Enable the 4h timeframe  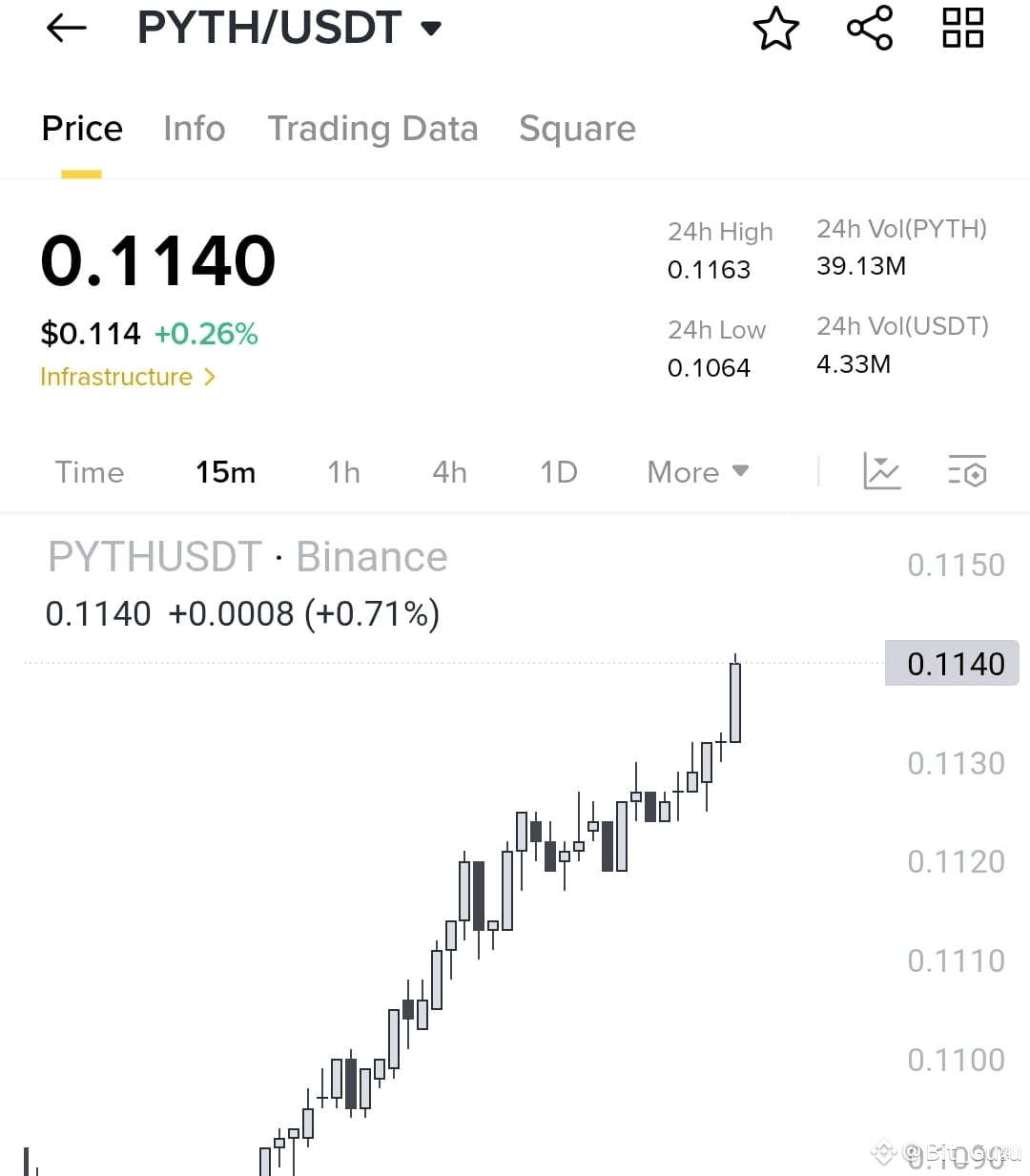click(448, 471)
